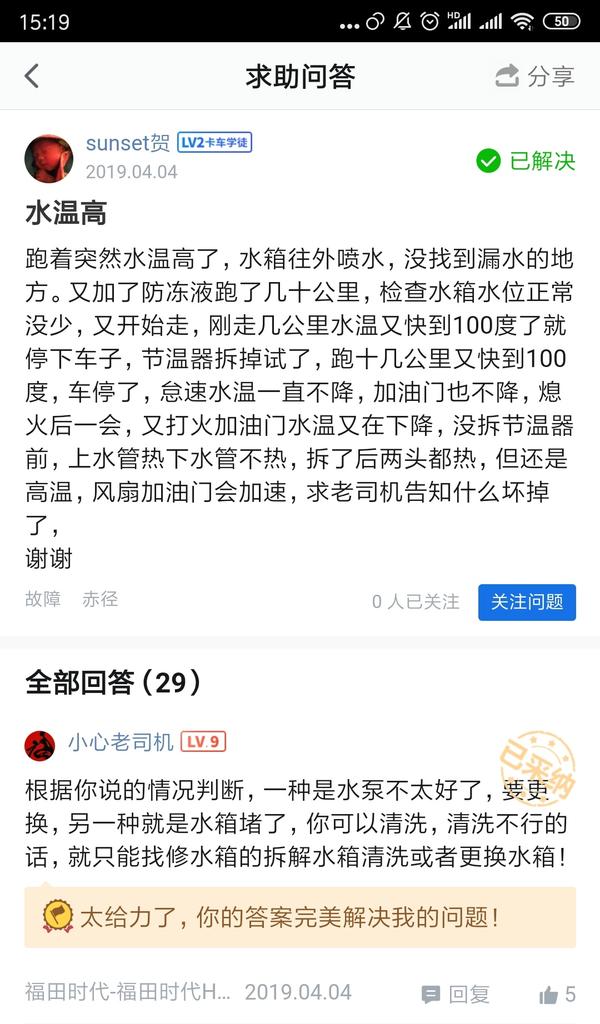The image size is (600, 1024).
Task: Open the 故障 tag
Action: click(43, 599)
